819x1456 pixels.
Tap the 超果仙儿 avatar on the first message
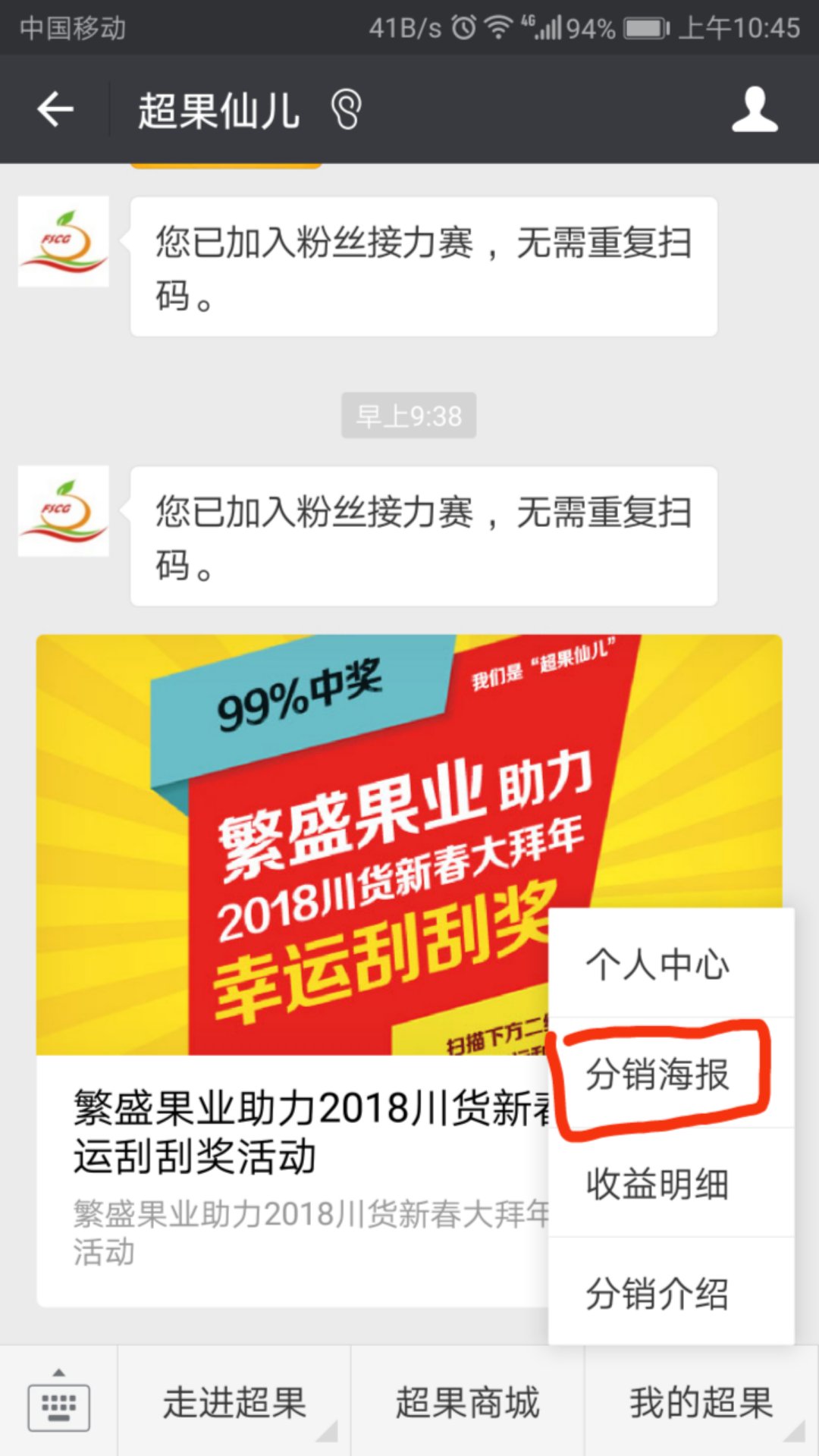[64, 241]
